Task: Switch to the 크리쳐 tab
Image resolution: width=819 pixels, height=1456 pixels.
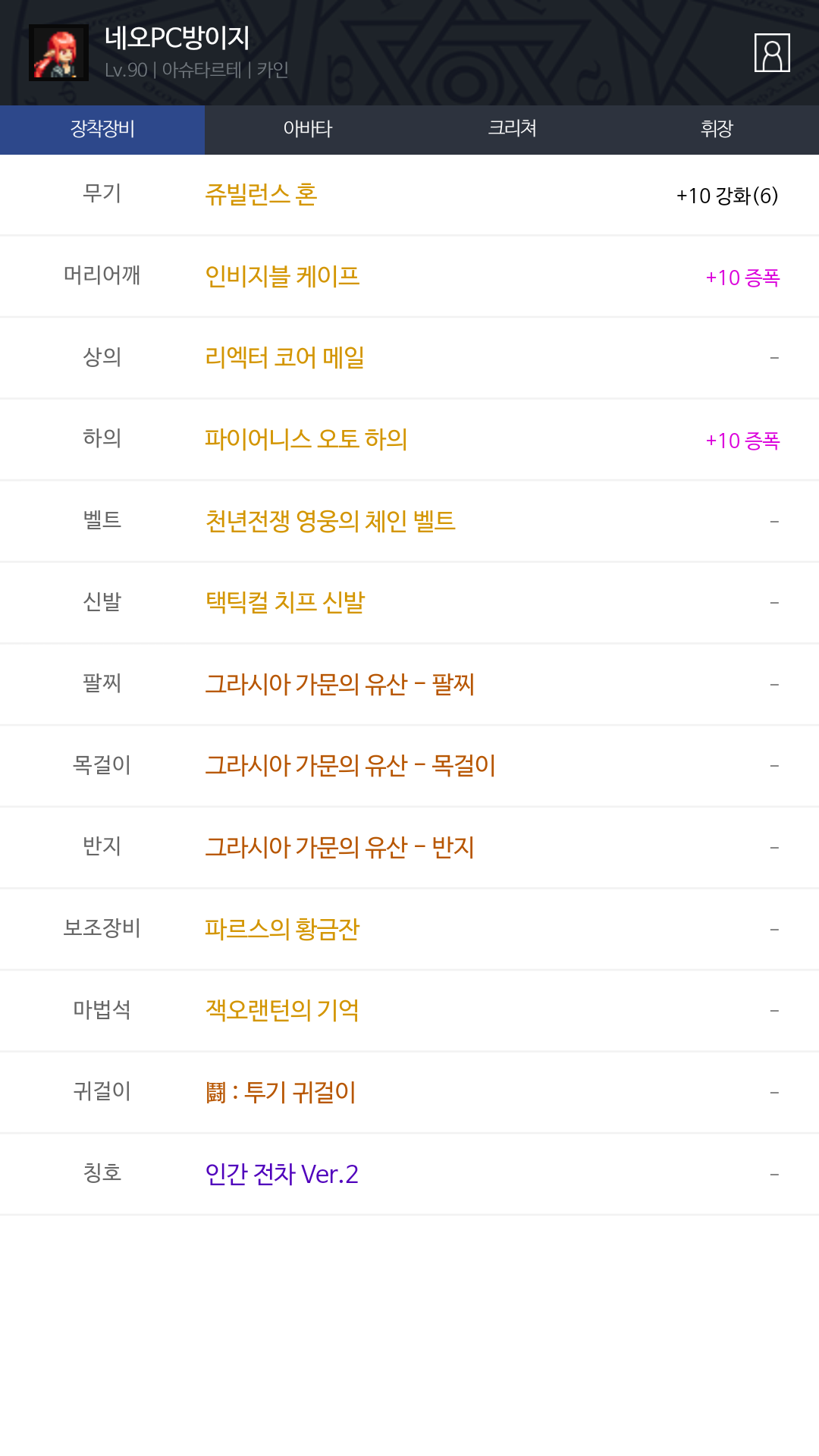Action: [x=512, y=130]
